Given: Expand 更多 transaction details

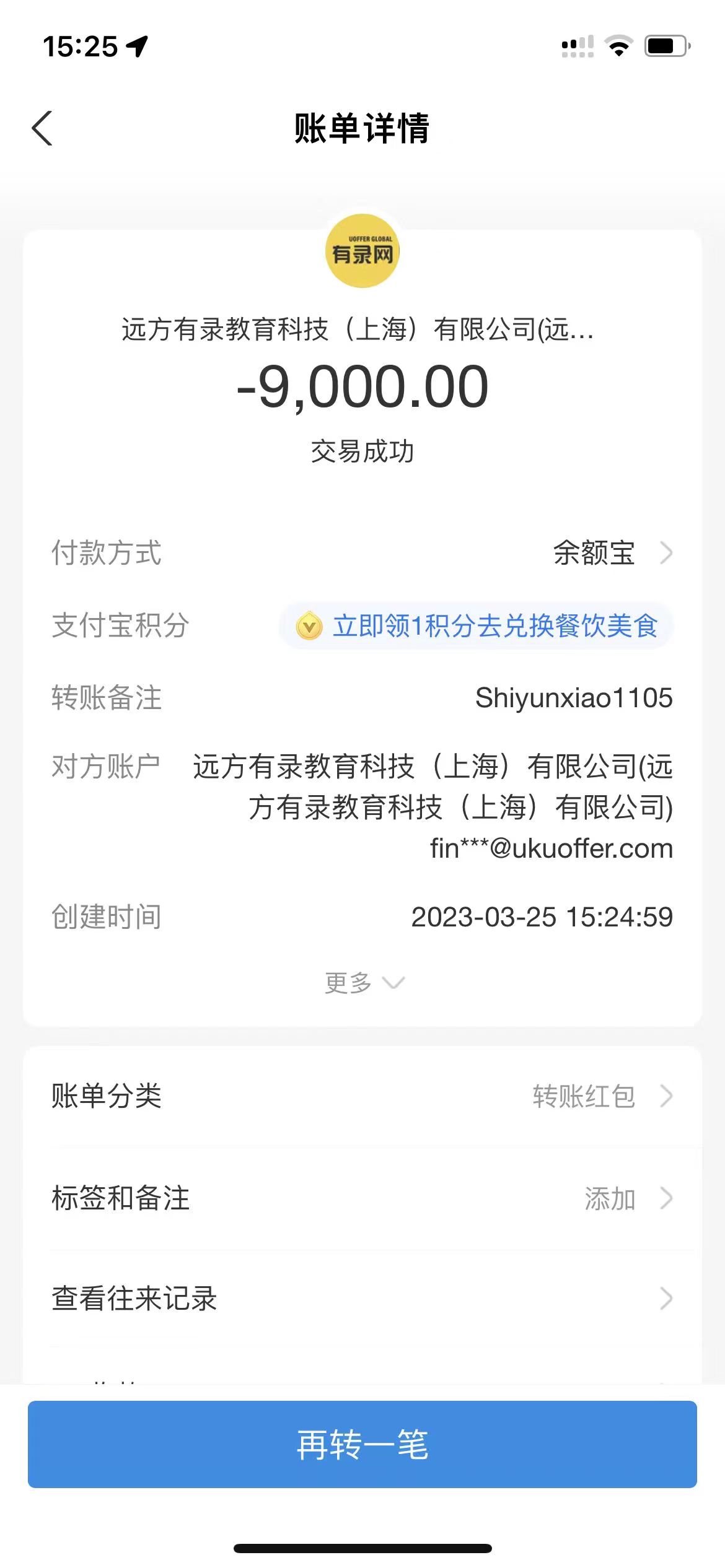Looking at the screenshot, I should [x=363, y=983].
